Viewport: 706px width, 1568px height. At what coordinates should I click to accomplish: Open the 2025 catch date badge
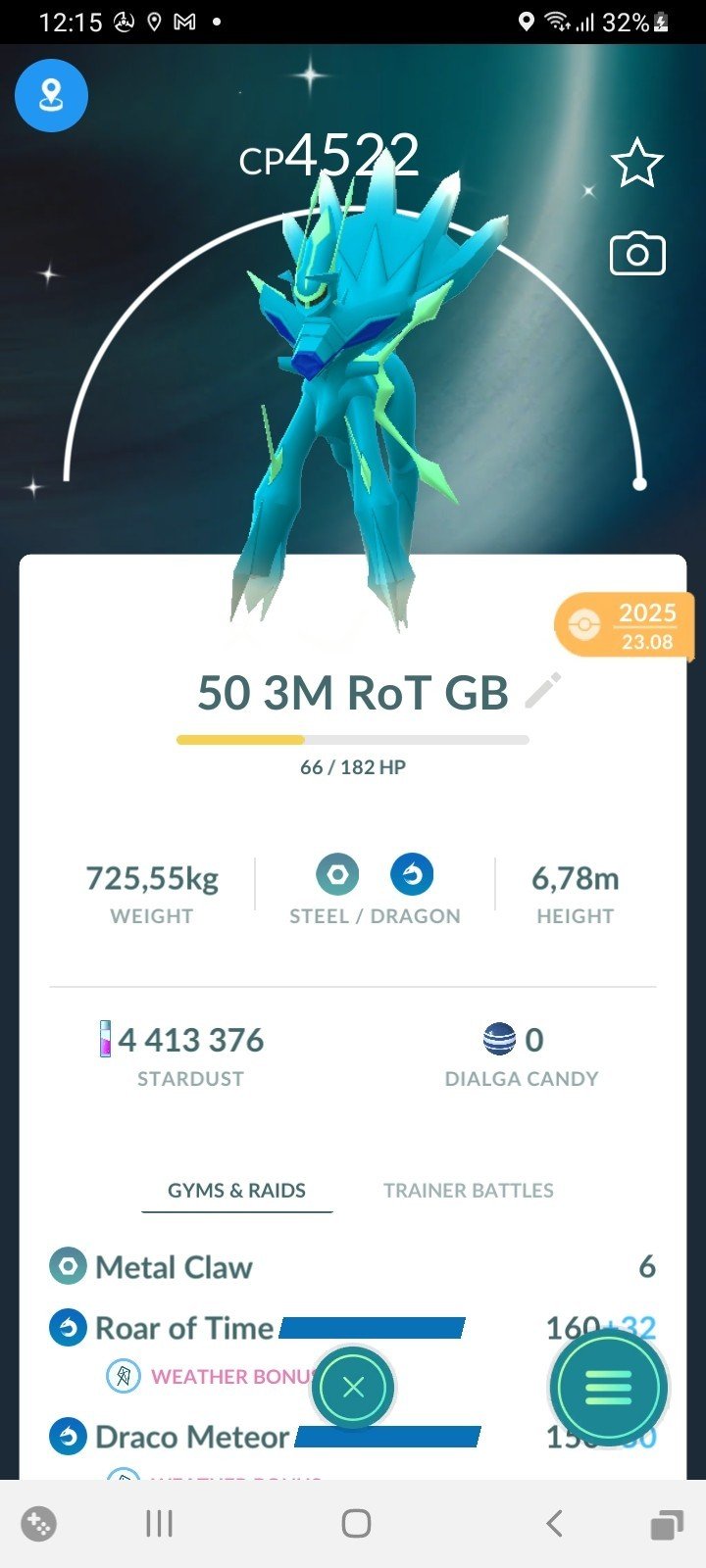(624, 626)
